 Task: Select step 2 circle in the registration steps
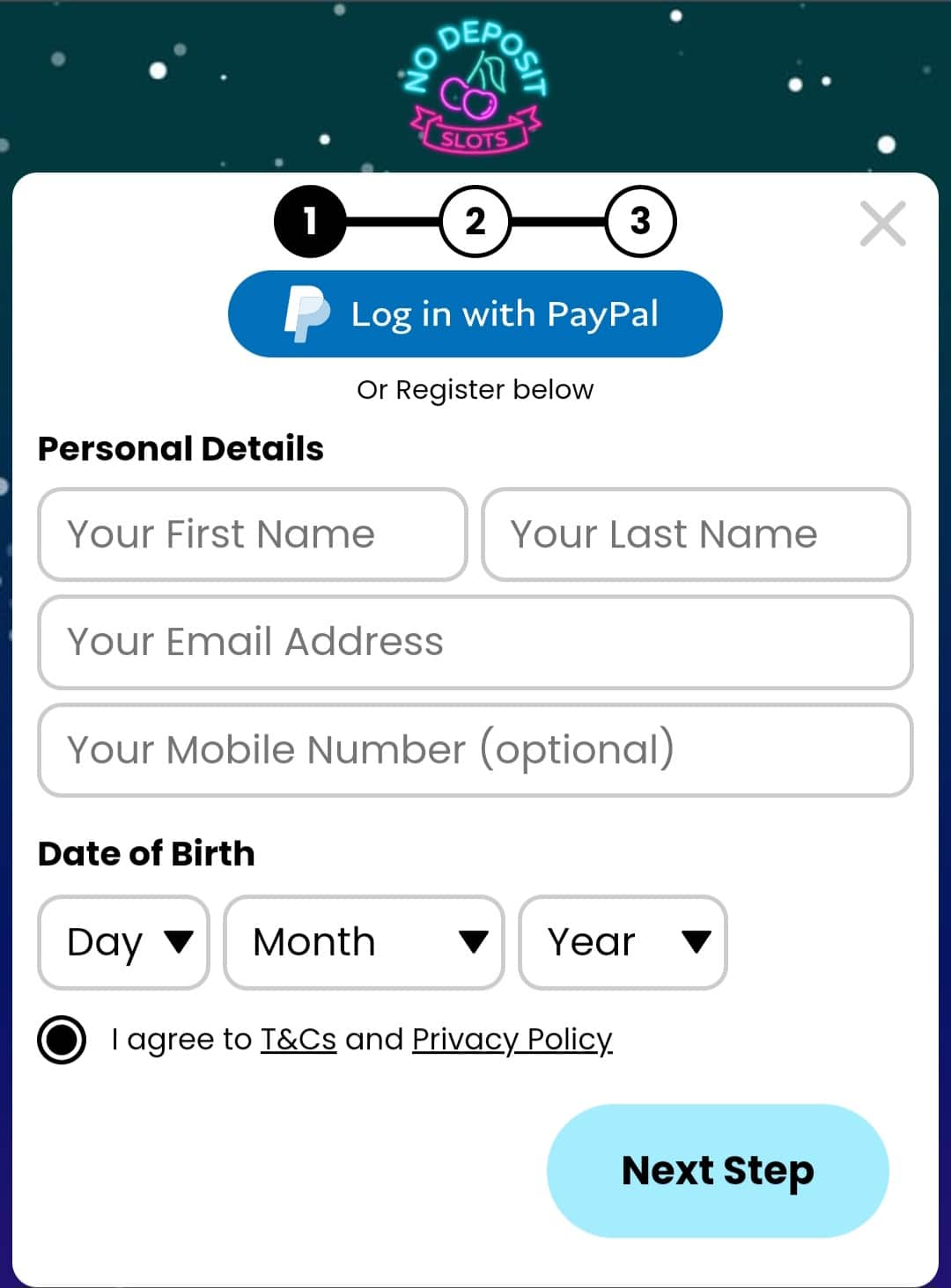coord(475,223)
